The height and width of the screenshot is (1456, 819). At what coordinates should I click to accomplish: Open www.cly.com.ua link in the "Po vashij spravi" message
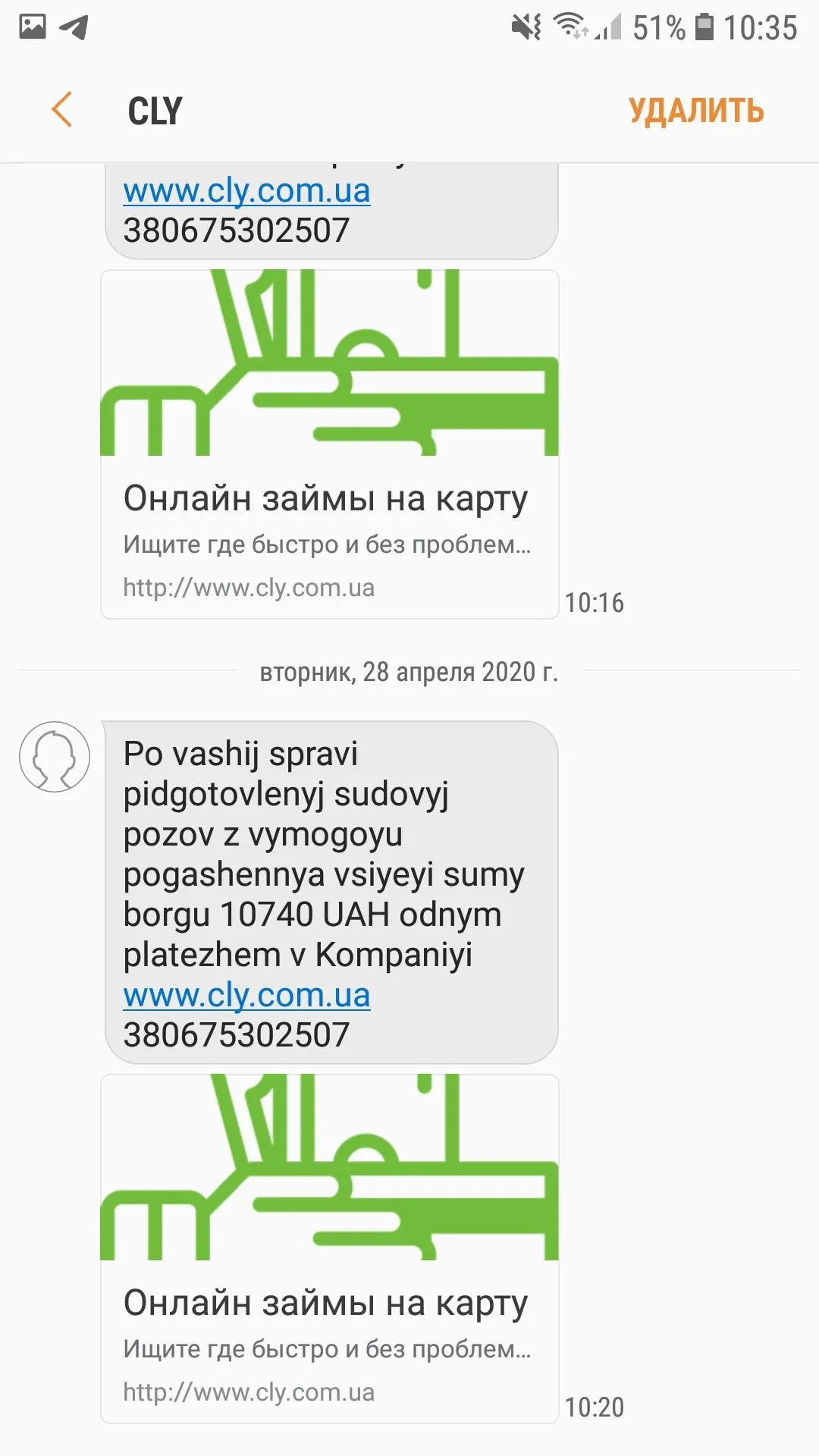(246, 996)
